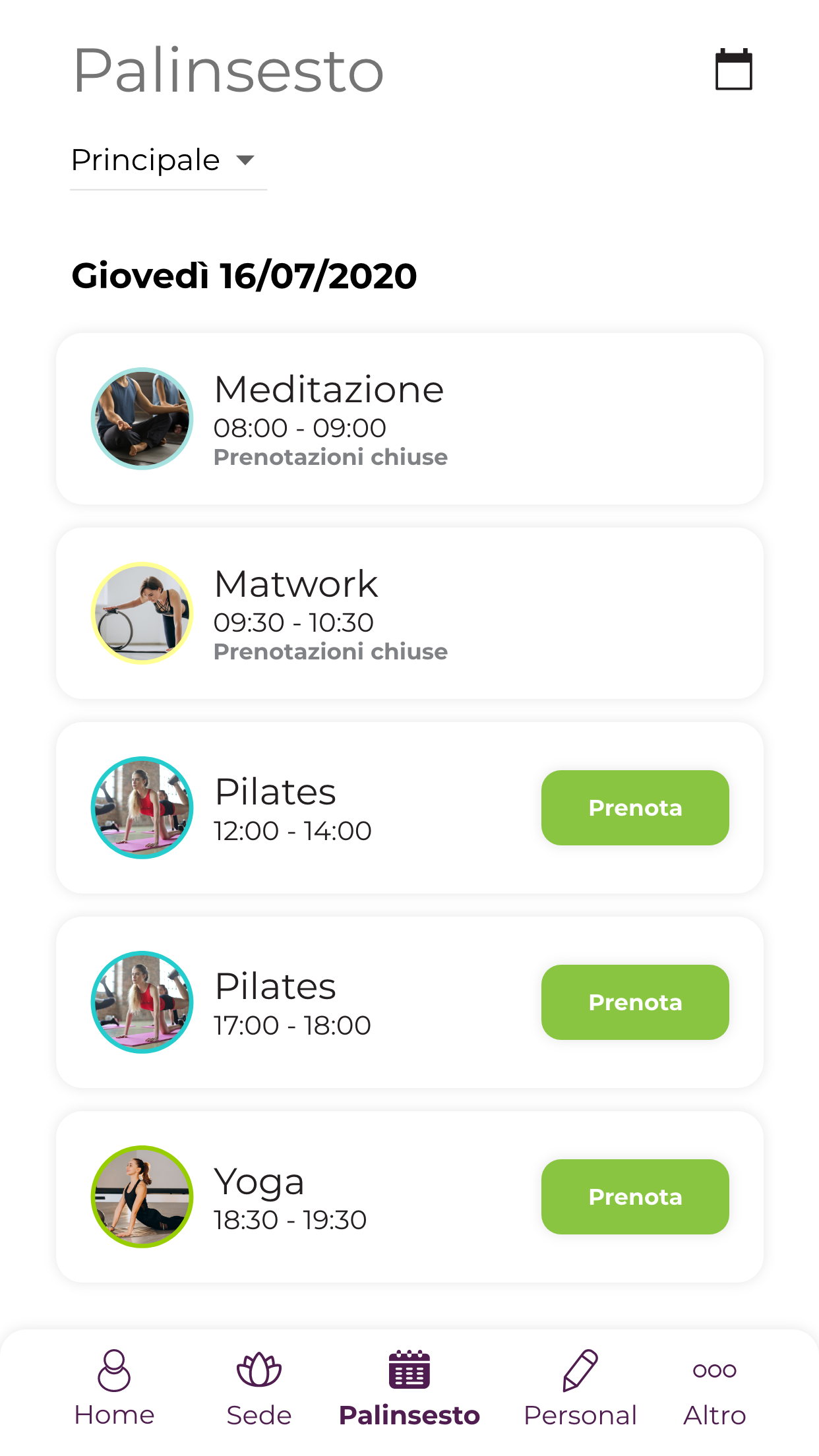Open the Matwork class card
Image resolution: width=819 pixels, height=1456 pixels.
click(x=409, y=613)
